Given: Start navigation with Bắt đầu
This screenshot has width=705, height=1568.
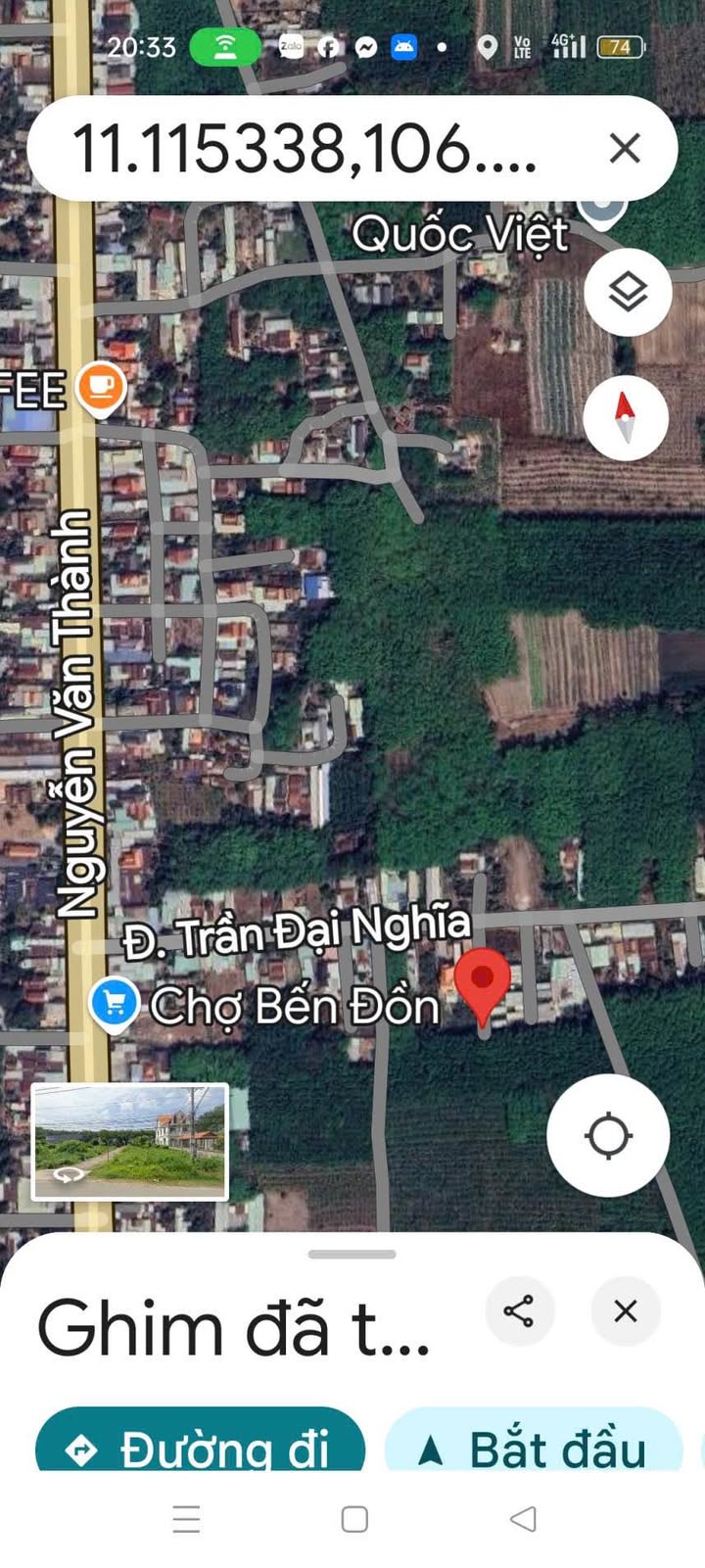Looking at the screenshot, I should pos(534,1444).
